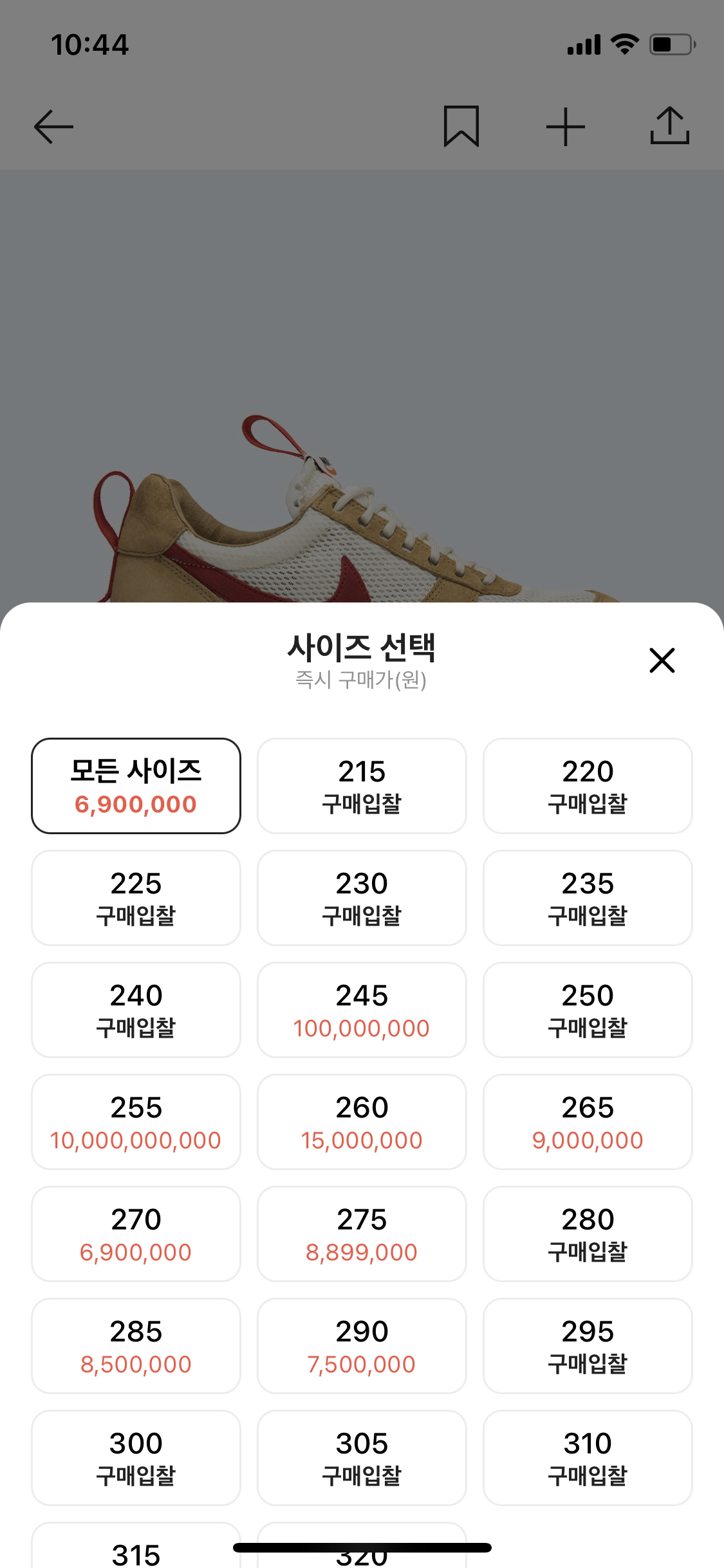Viewport: 724px width, 1568px height.
Task: Pick size 250
Action: [x=588, y=1010]
